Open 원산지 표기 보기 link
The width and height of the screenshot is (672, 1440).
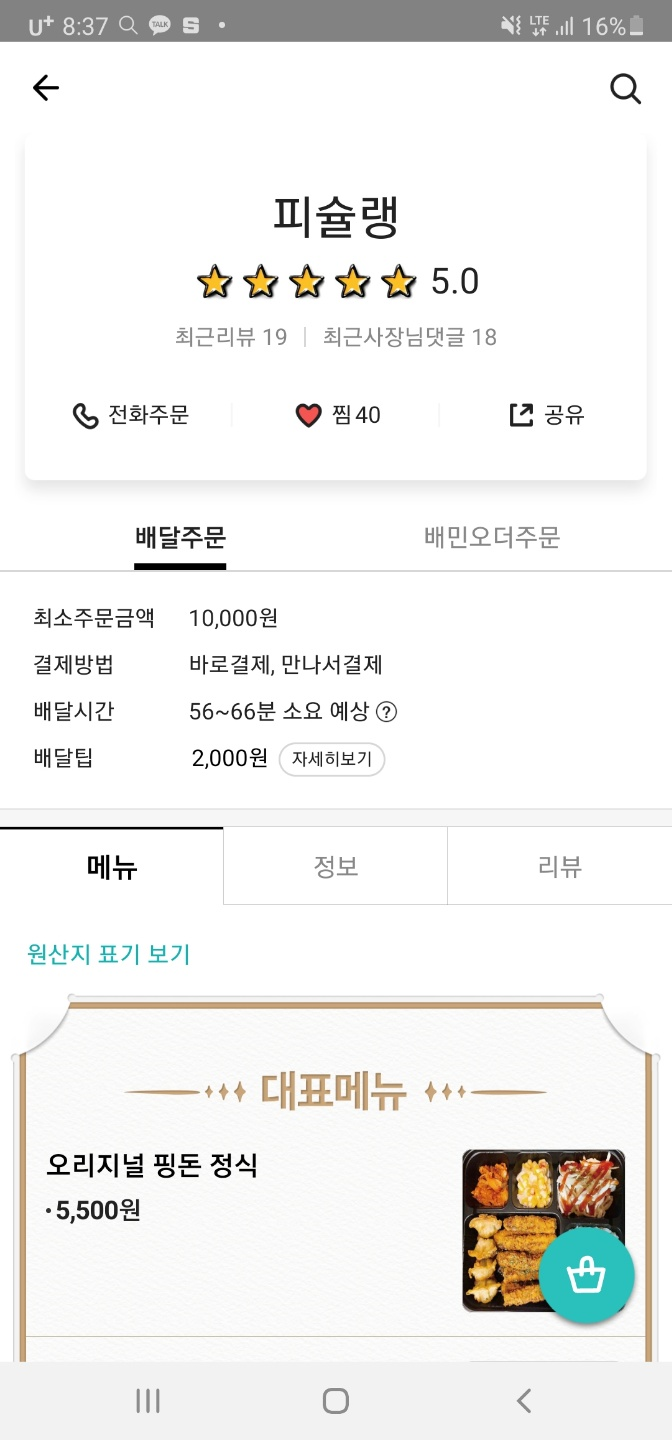[108, 954]
